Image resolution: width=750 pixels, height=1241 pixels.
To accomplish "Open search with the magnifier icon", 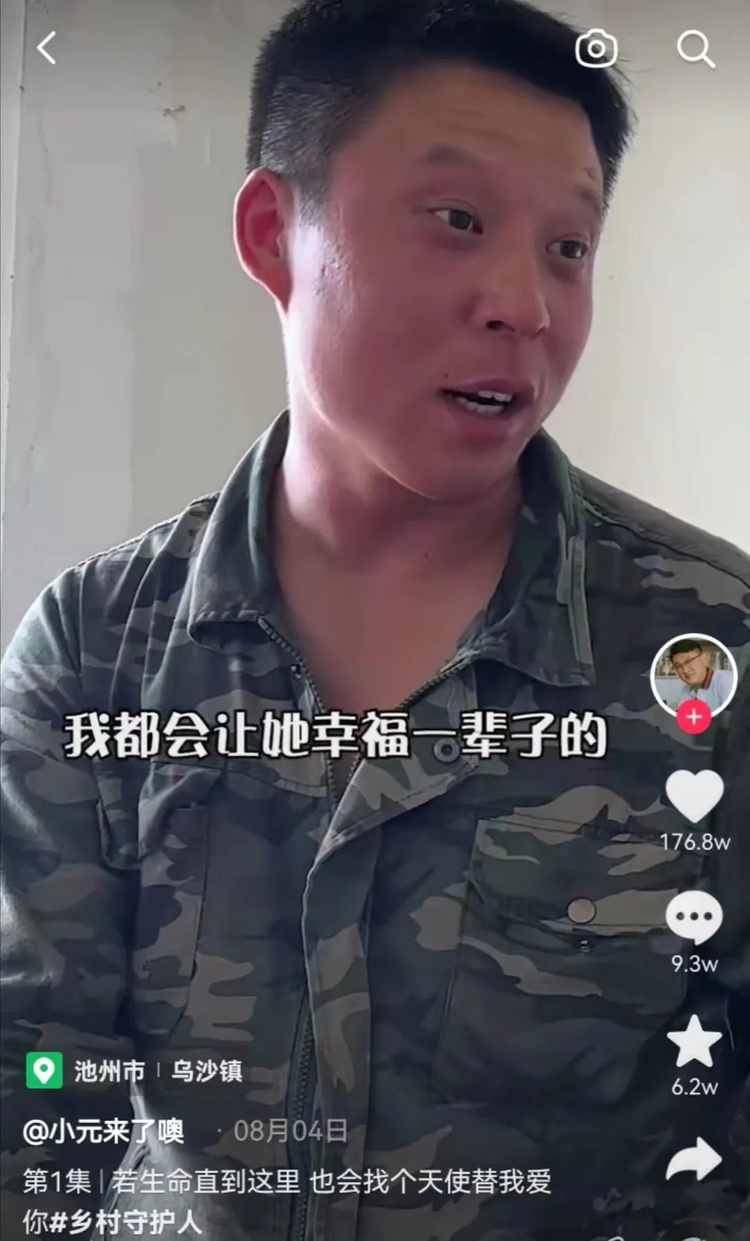I will 696,48.
